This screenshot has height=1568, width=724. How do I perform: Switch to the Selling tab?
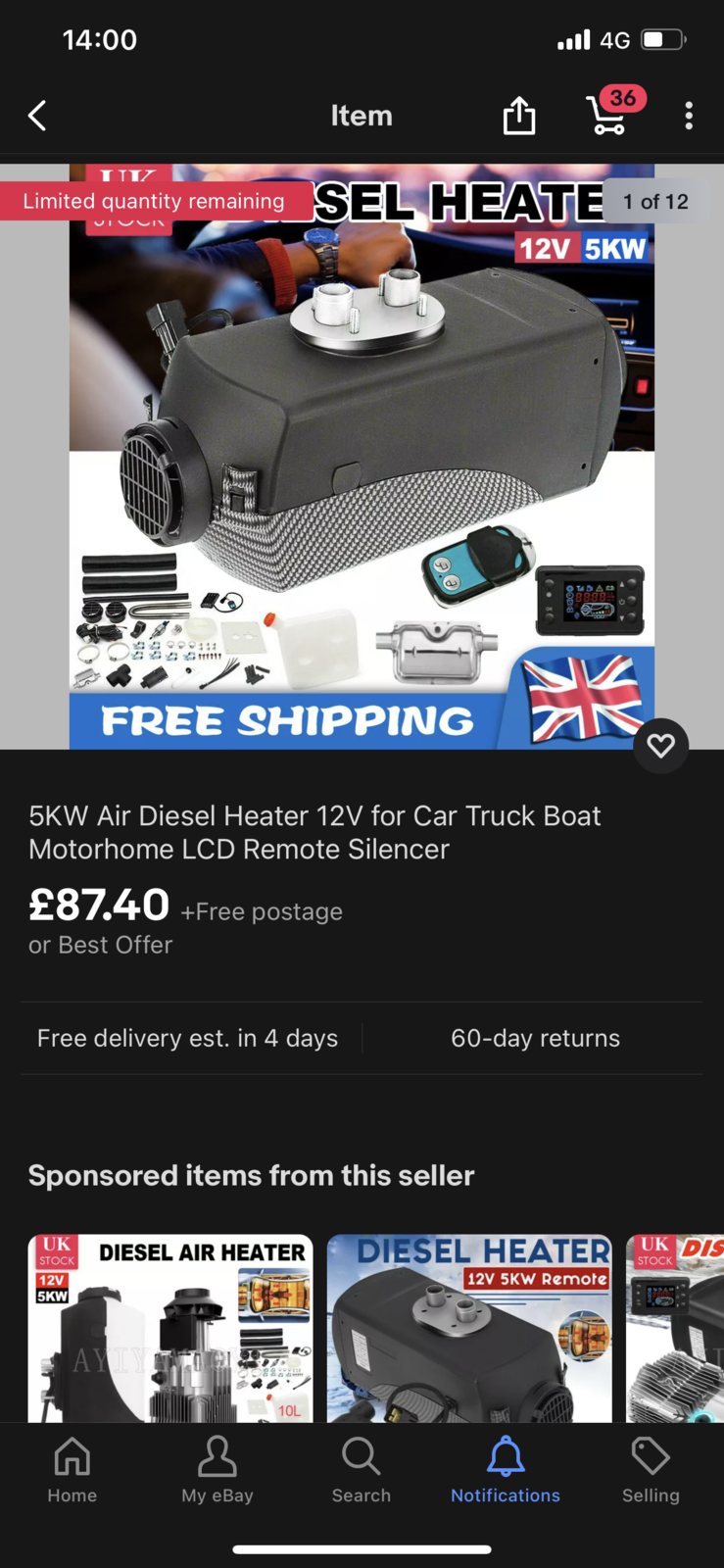point(651,1469)
